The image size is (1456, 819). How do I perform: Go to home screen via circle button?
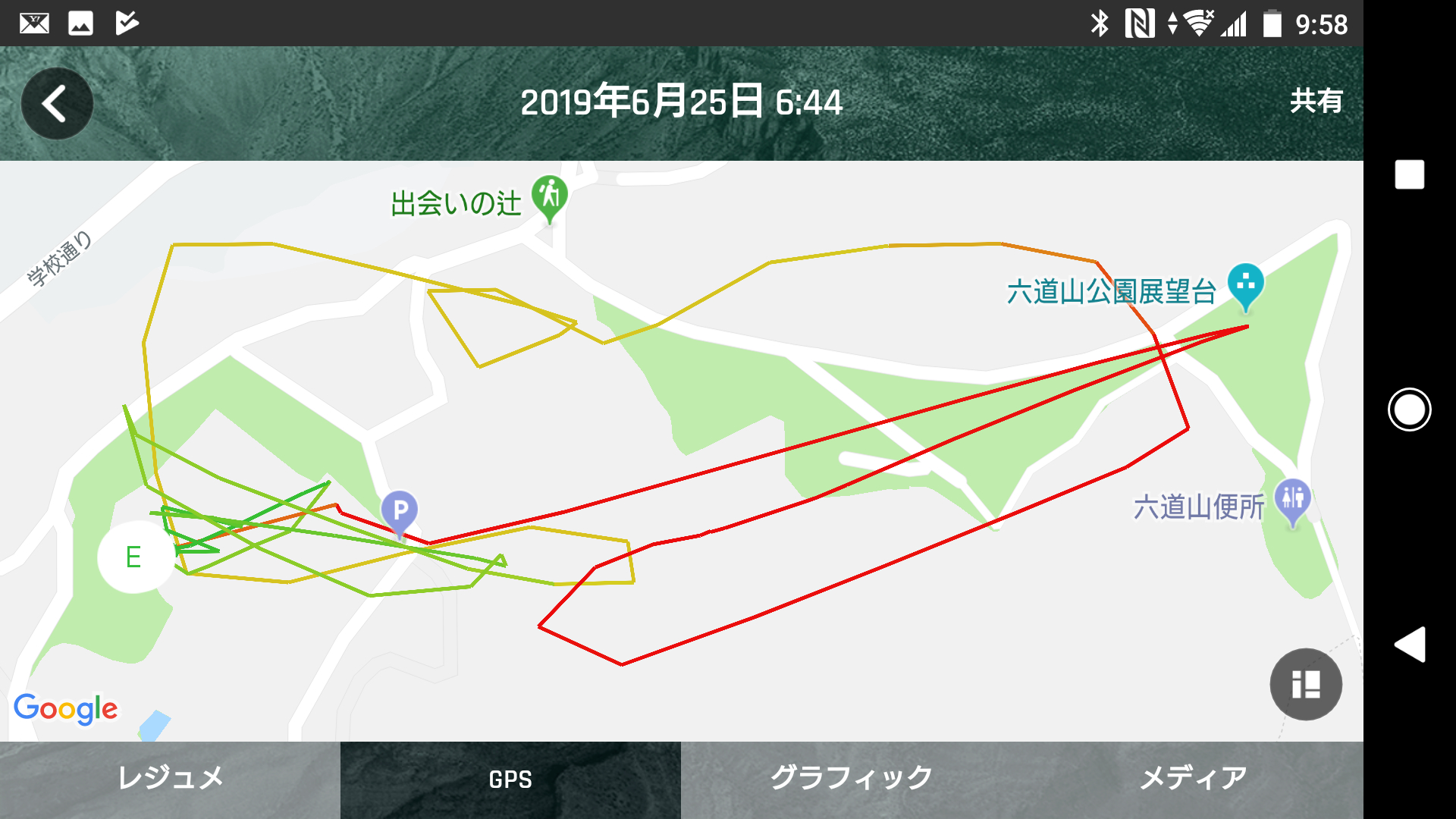(x=1409, y=409)
